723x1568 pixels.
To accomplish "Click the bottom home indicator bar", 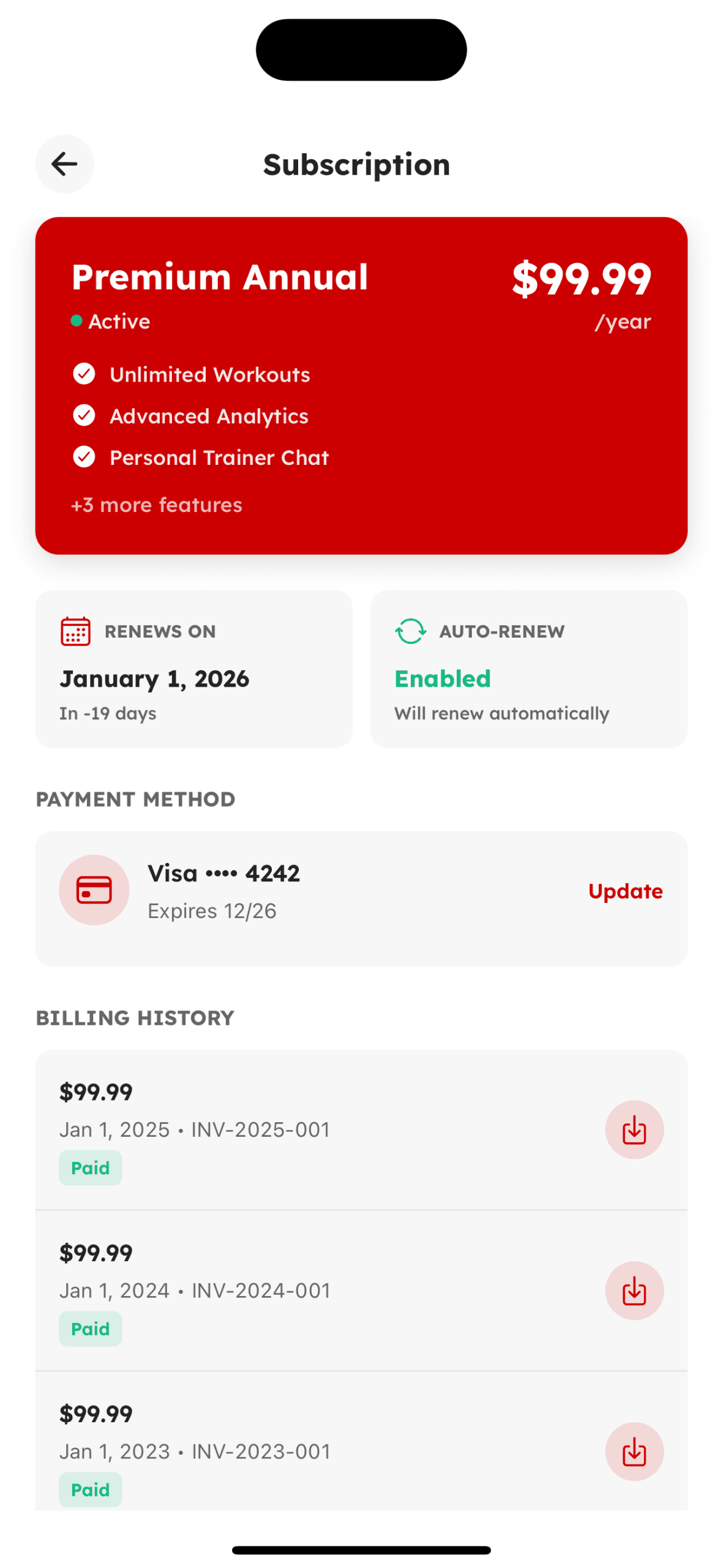I will tap(361, 1550).
